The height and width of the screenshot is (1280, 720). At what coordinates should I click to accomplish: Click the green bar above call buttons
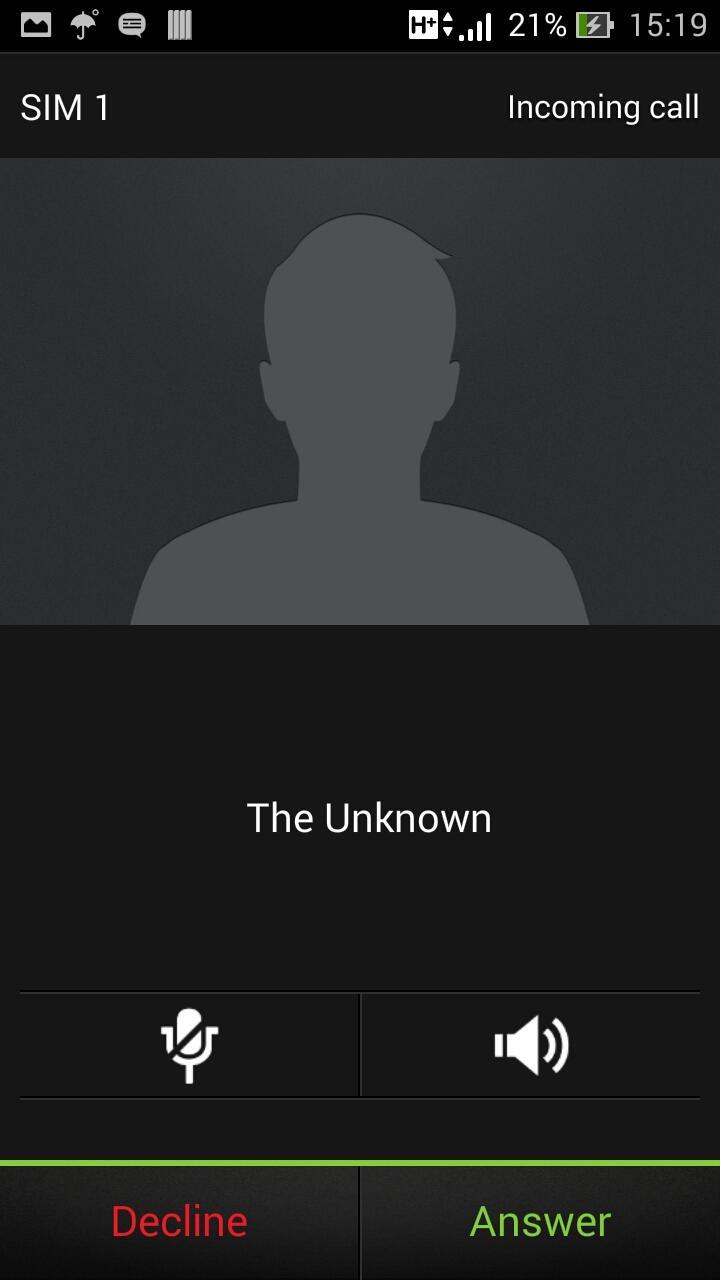tap(360, 1163)
